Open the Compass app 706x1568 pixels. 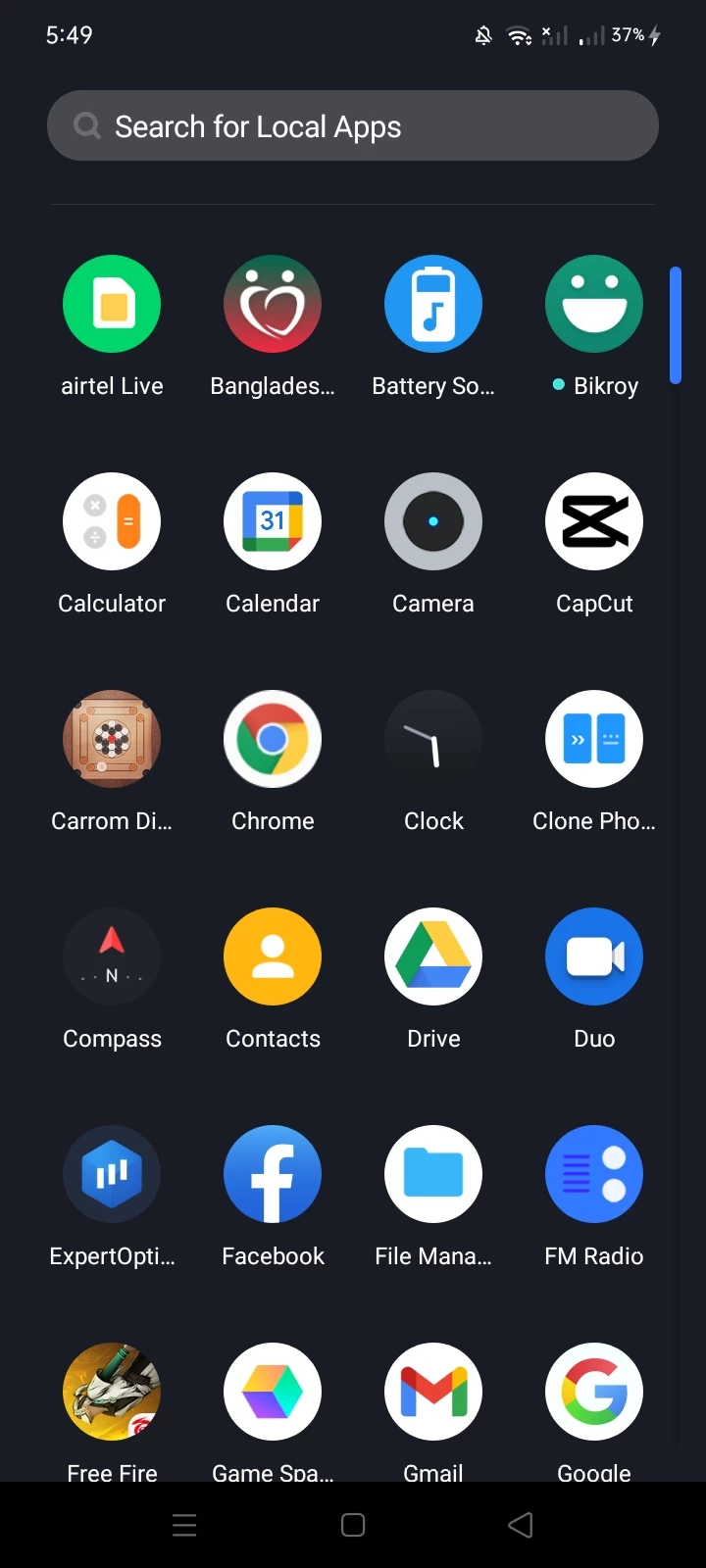pos(112,956)
